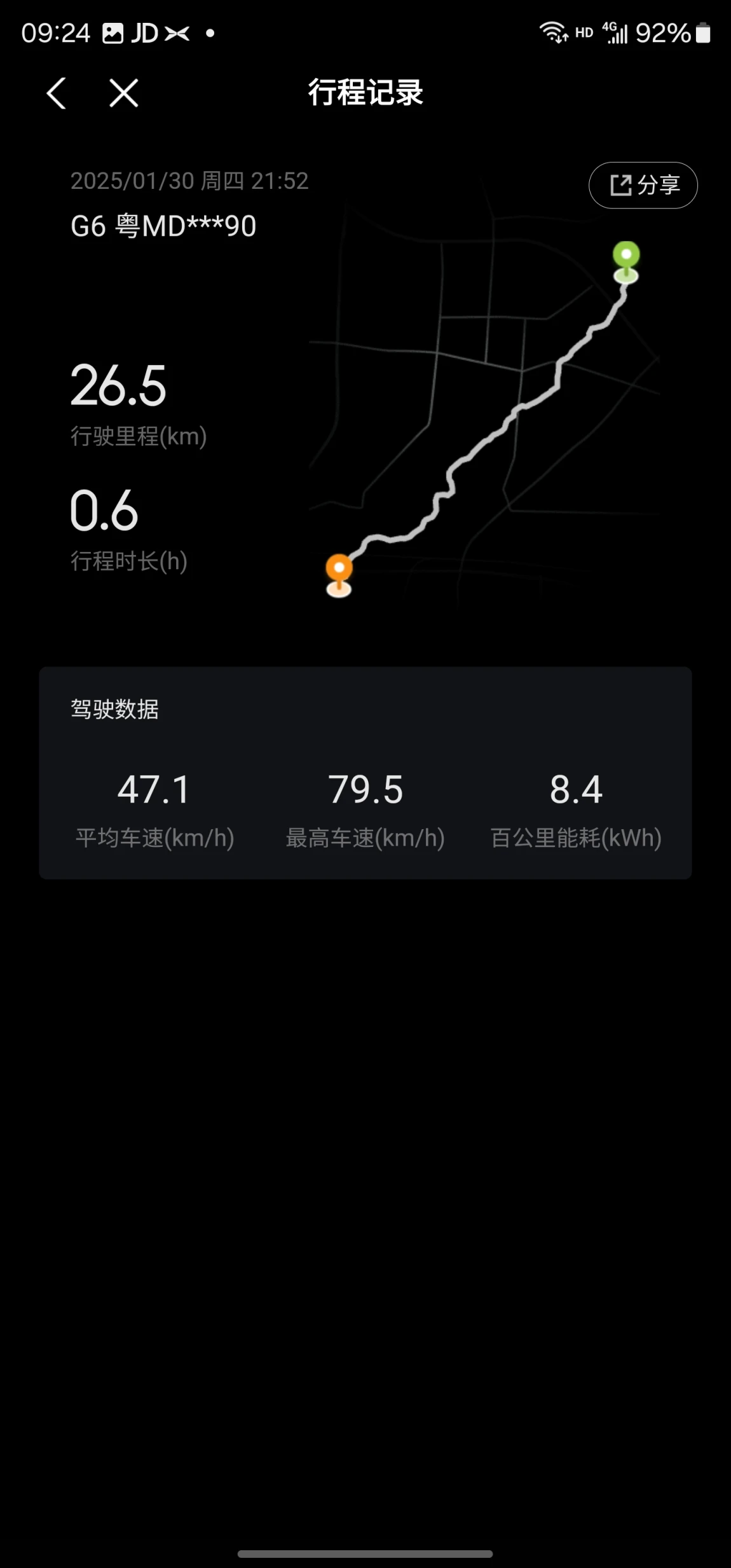
Task: Go back from the trip record page
Action: [57, 93]
